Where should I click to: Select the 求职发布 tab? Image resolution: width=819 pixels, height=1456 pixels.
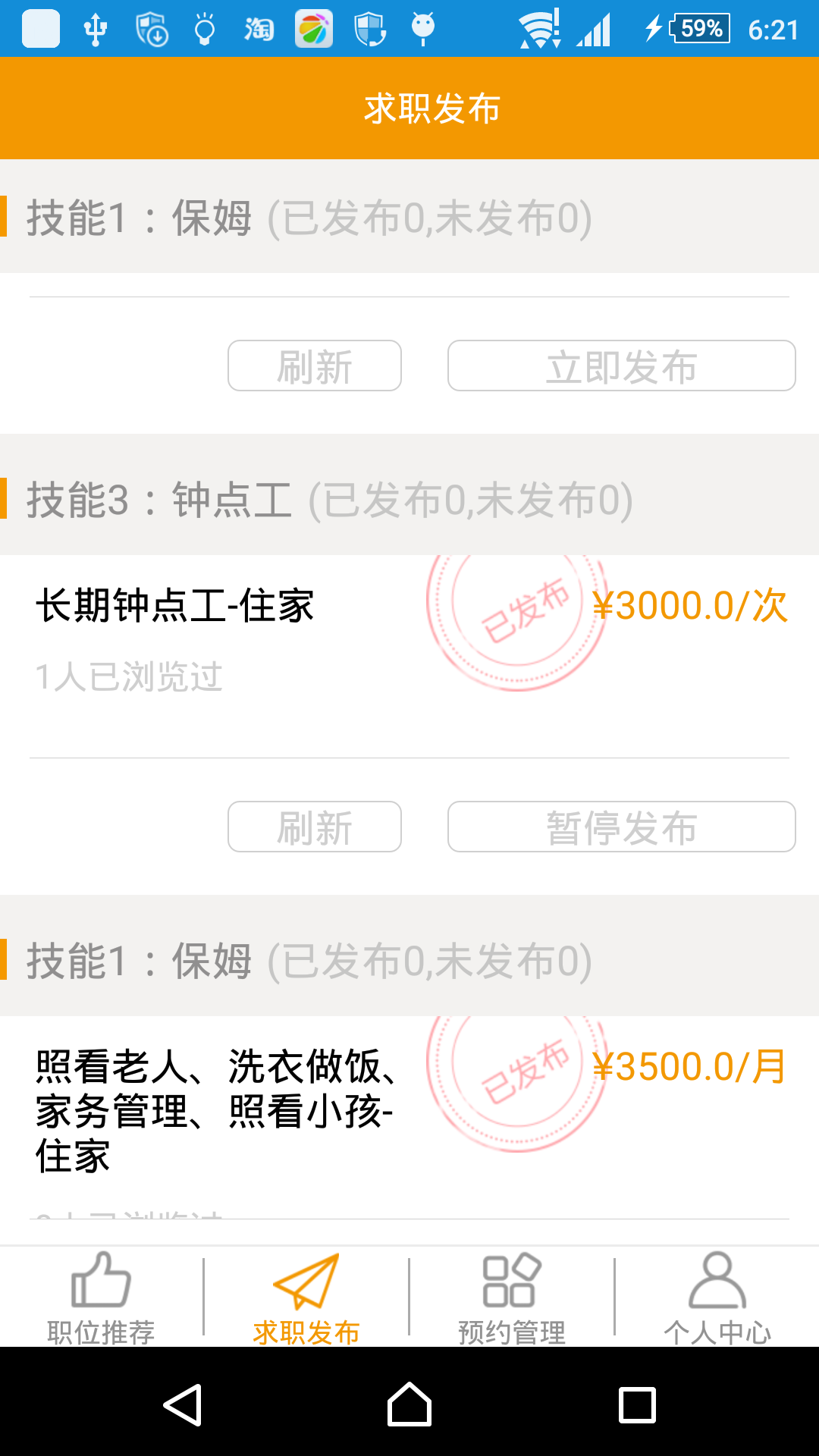(306, 1298)
